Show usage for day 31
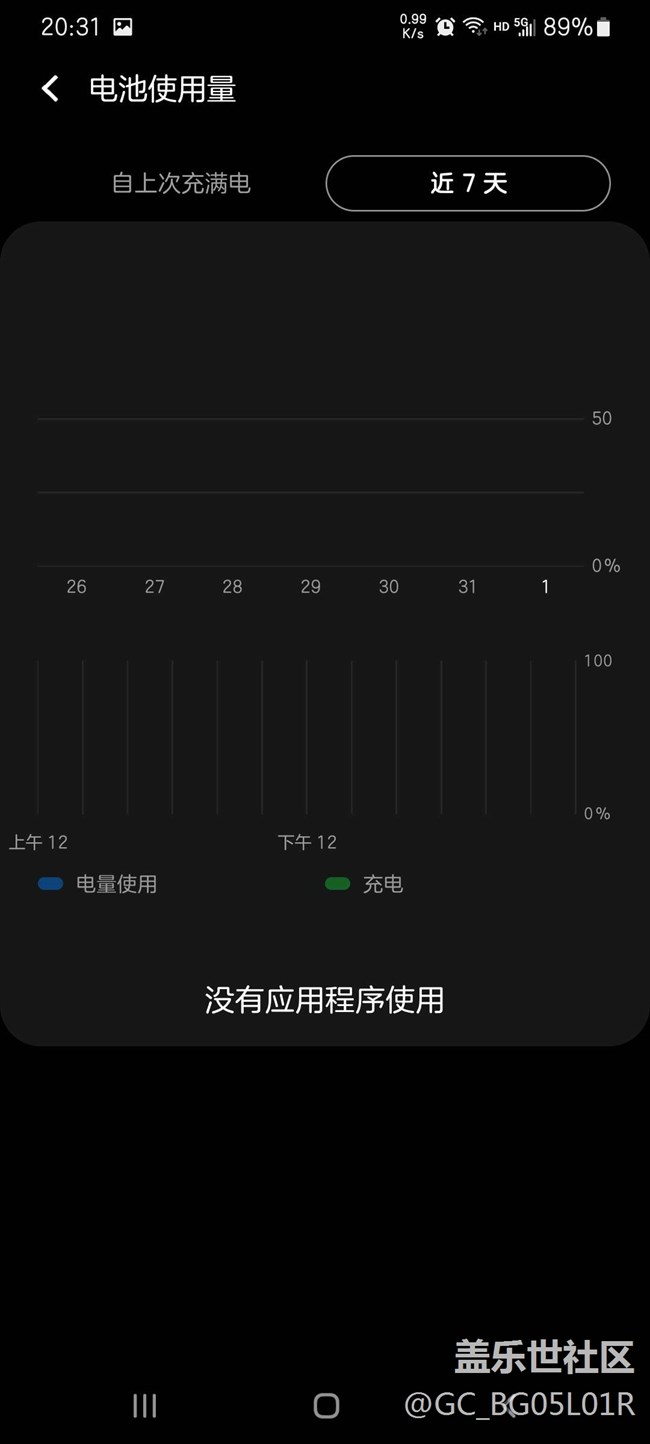 click(467, 587)
